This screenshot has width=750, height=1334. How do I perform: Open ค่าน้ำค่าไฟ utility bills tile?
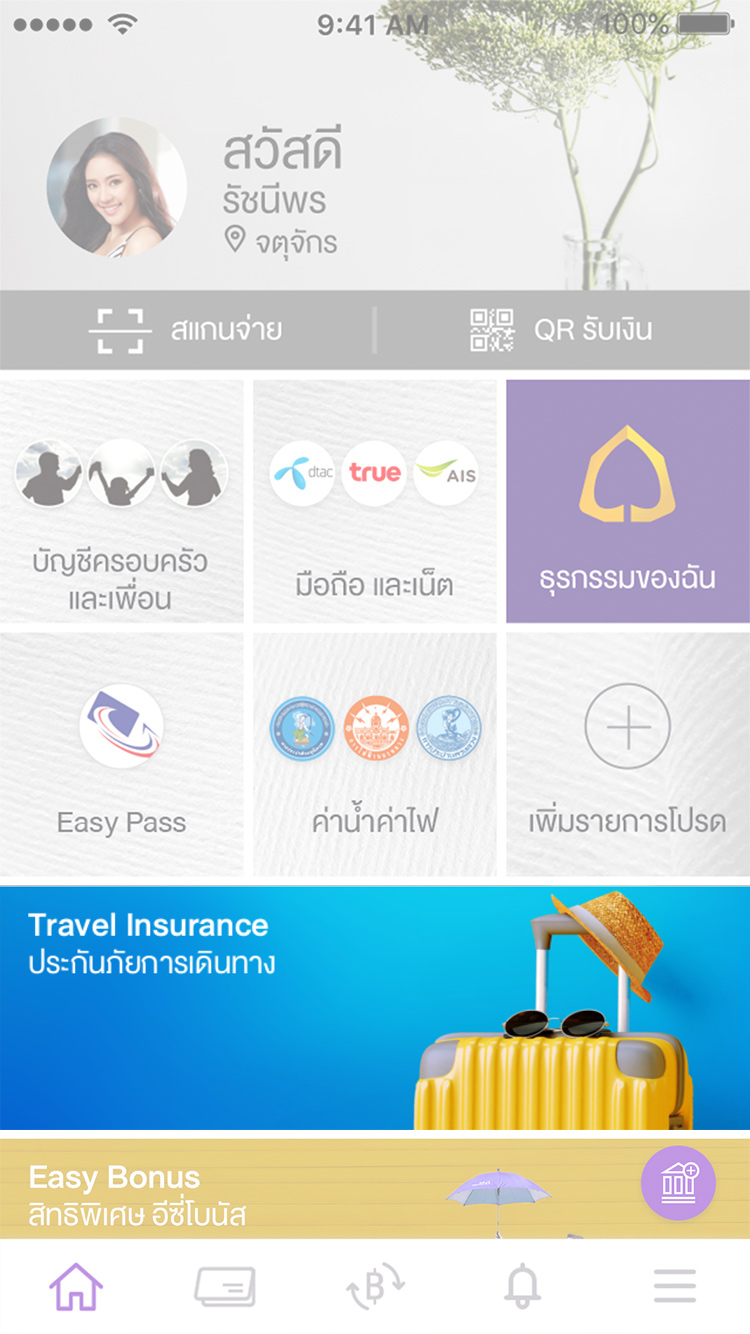(x=374, y=755)
